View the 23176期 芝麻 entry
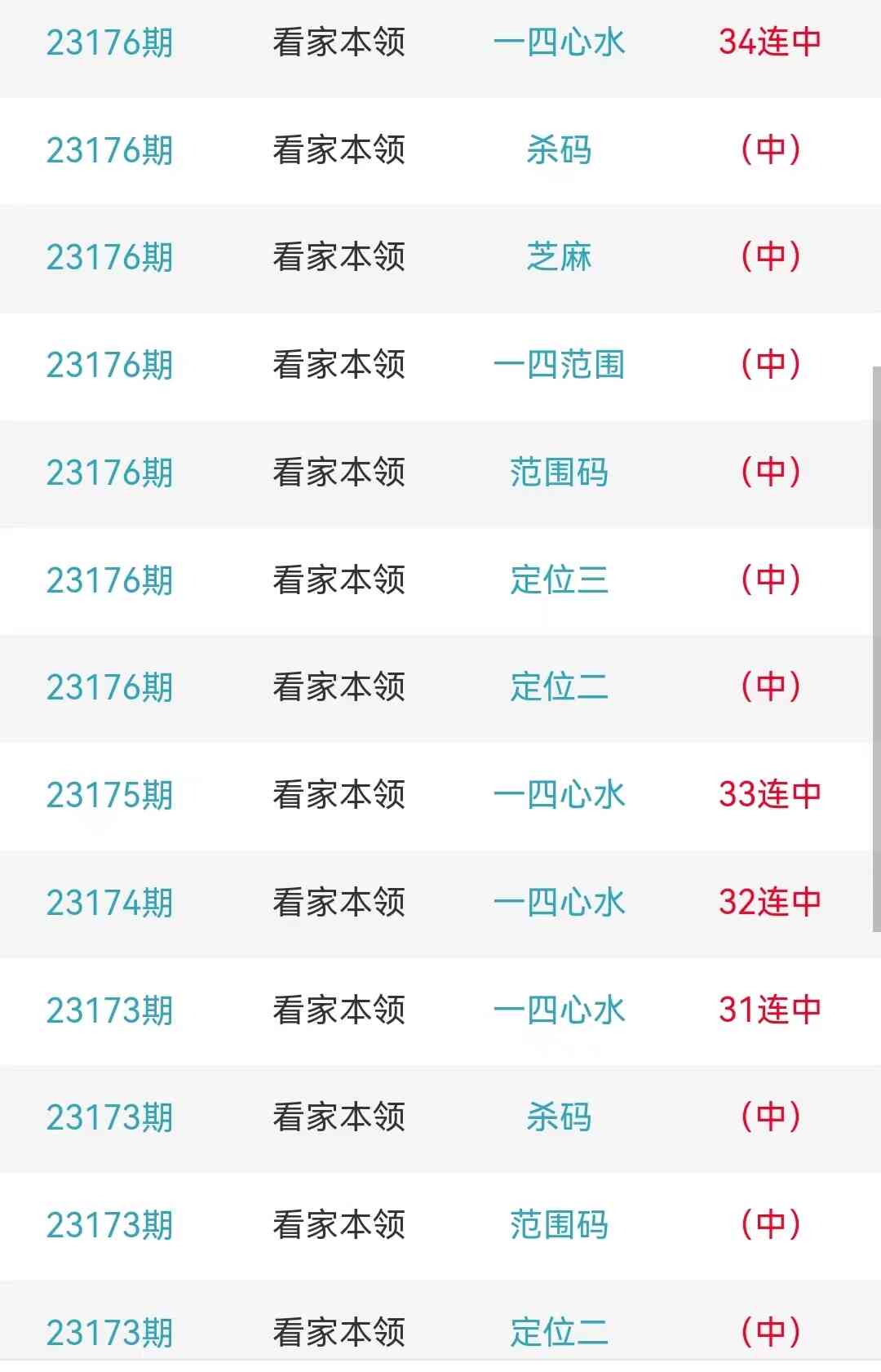The height and width of the screenshot is (1372, 881). pos(559,257)
